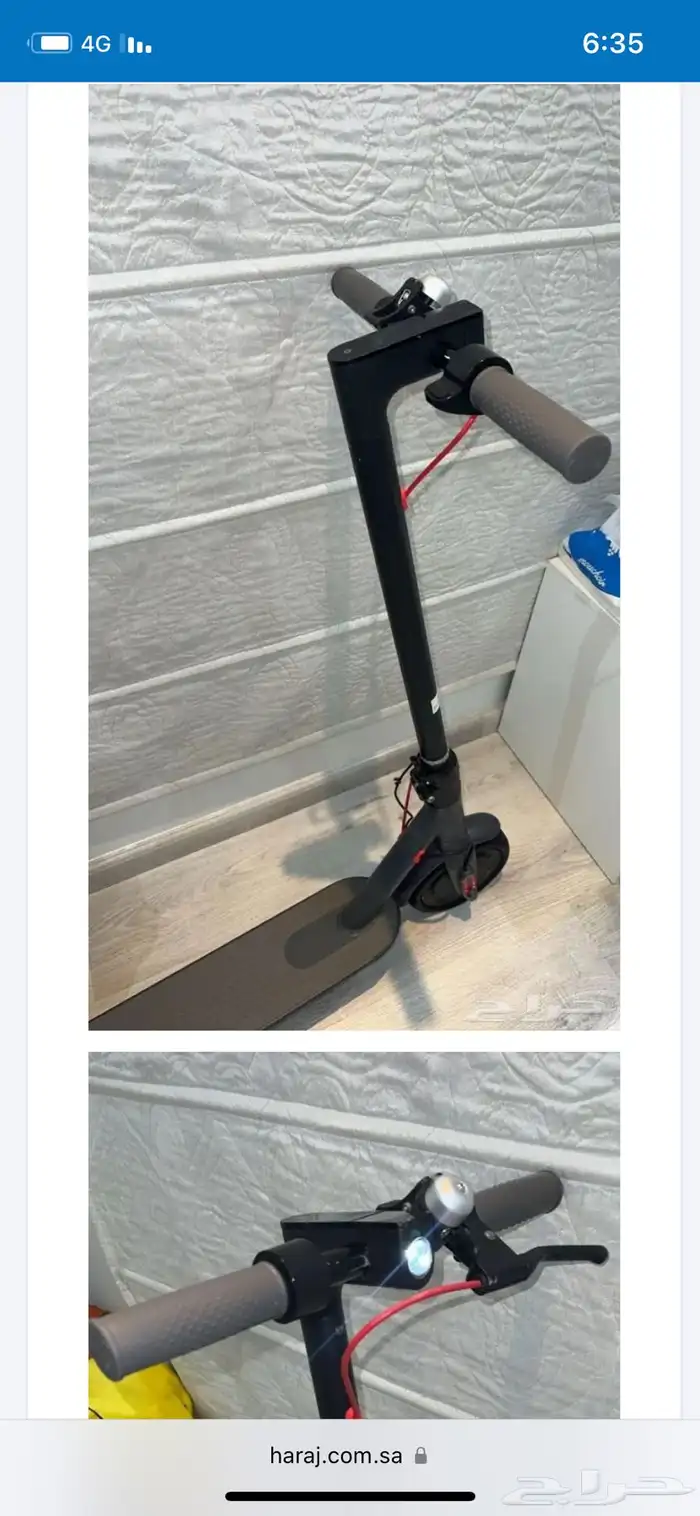Tap the haraj.com.sa address bar

coord(348,1455)
